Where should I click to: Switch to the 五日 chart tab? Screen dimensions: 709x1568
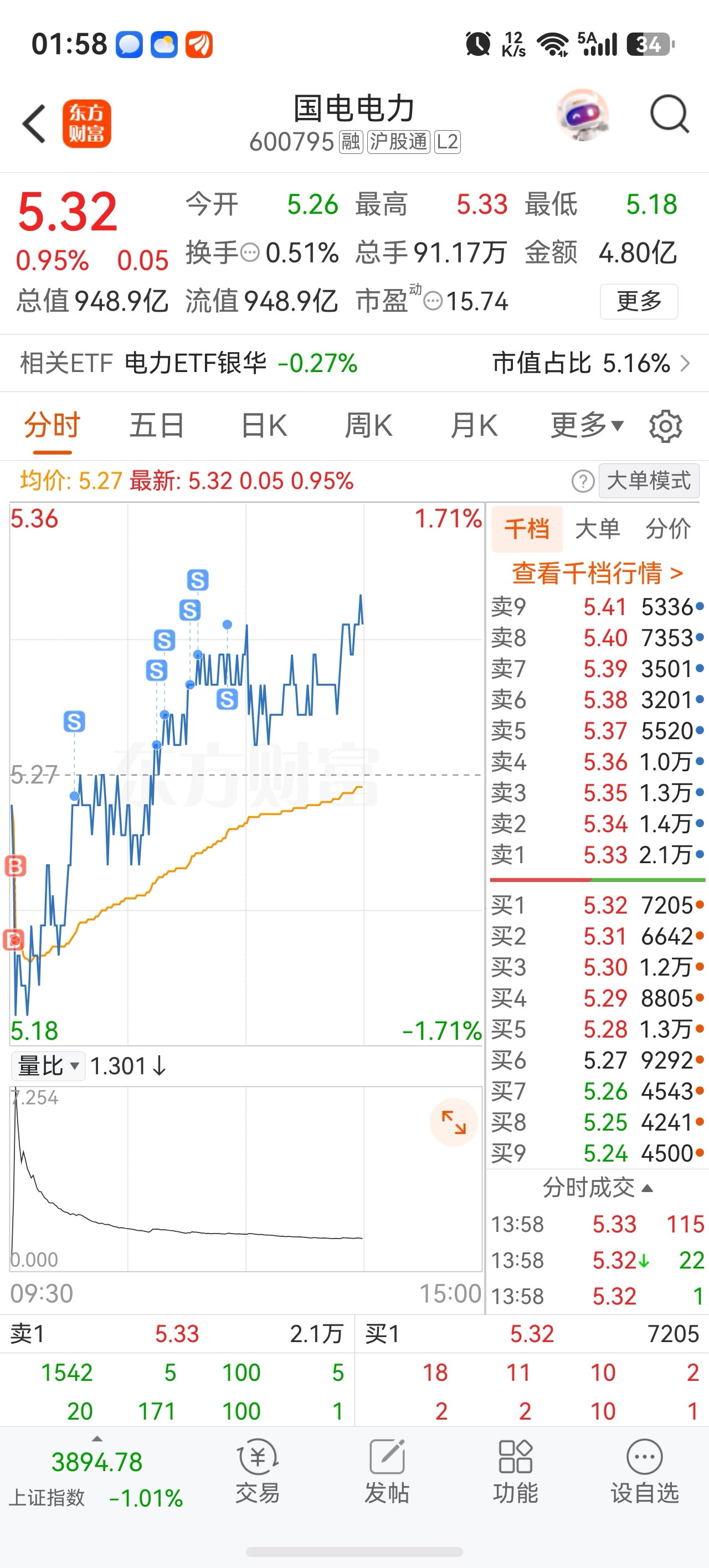pyautogui.click(x=157, y=425)
